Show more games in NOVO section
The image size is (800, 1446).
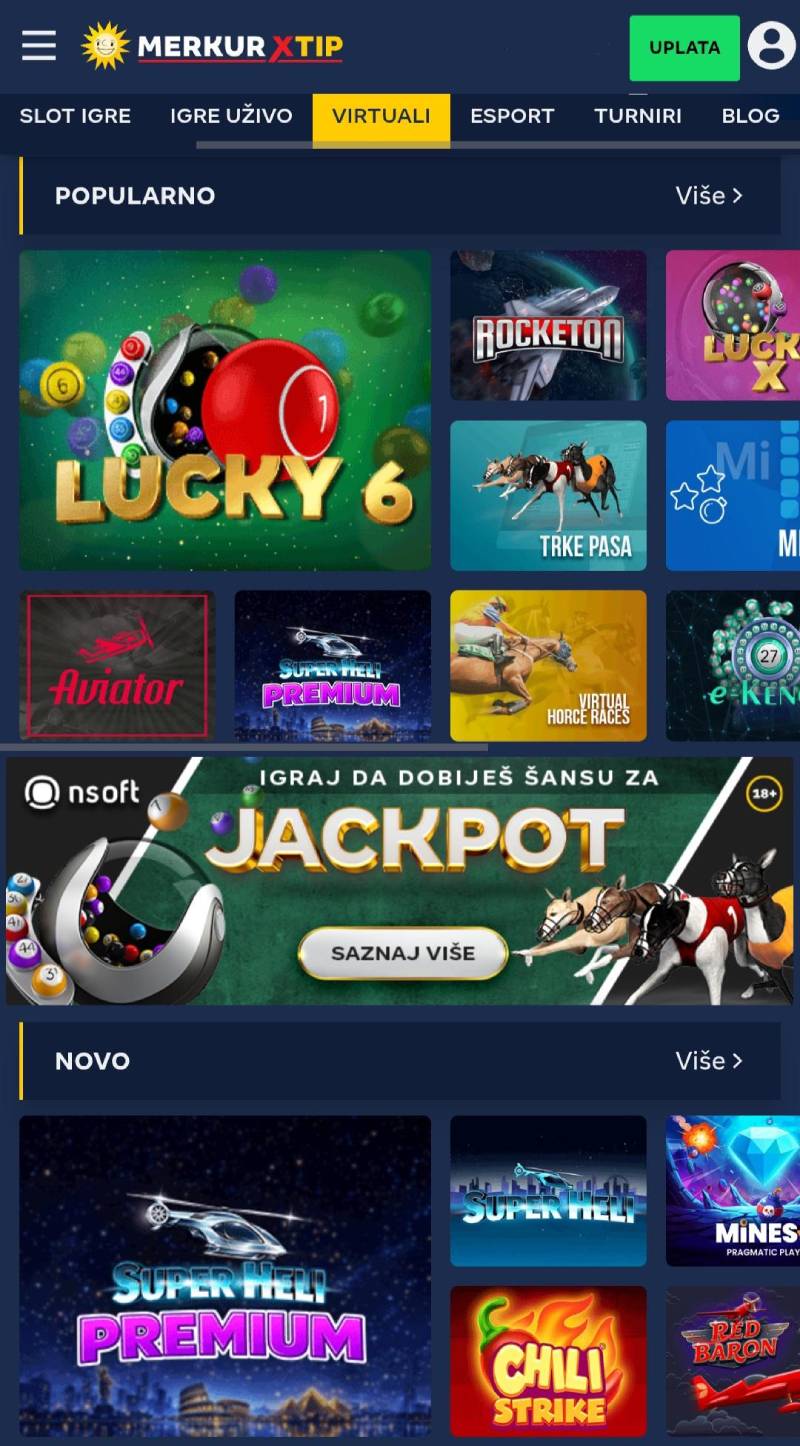[709, 1061]
